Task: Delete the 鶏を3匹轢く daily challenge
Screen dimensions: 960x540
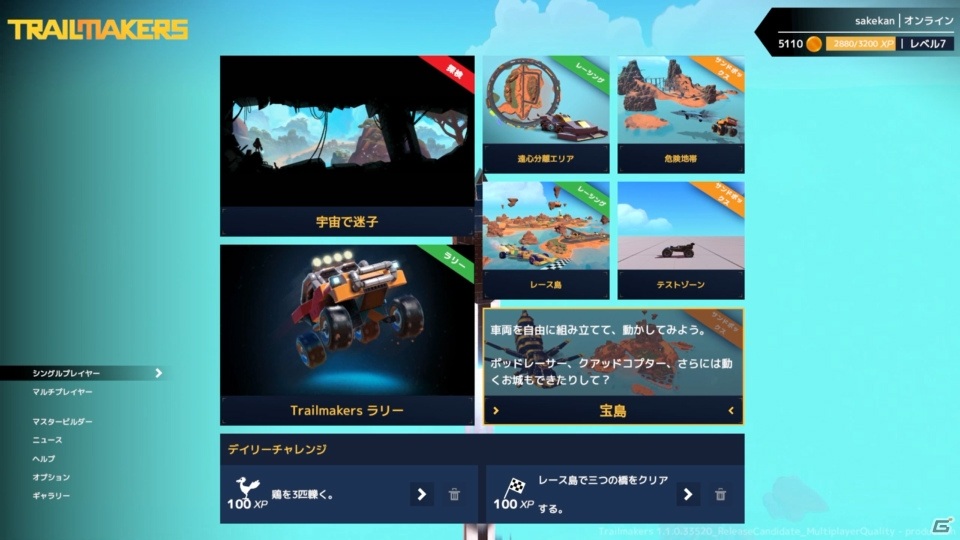Action: [454, 494]
